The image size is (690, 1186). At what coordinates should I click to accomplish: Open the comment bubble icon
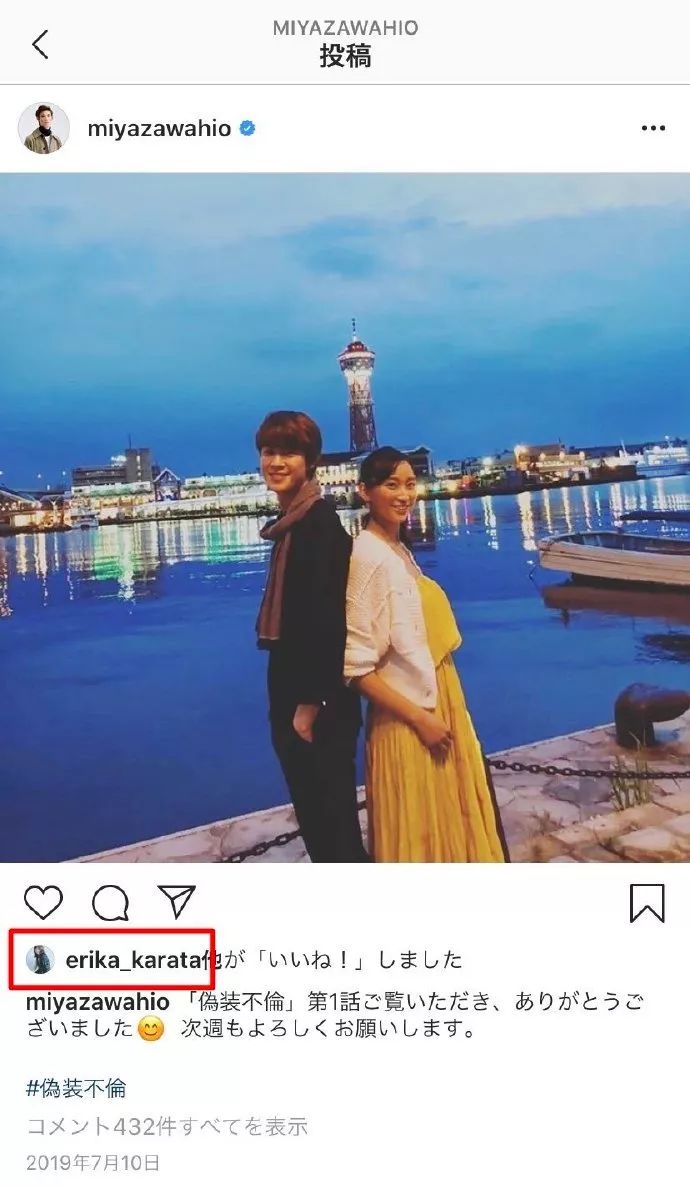pos(110,902)
